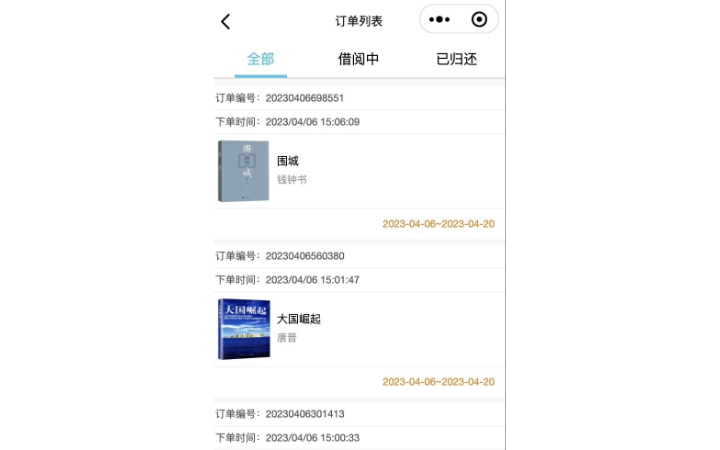
Task: Close the mini program via circle button
Action: tap(479, 20)
